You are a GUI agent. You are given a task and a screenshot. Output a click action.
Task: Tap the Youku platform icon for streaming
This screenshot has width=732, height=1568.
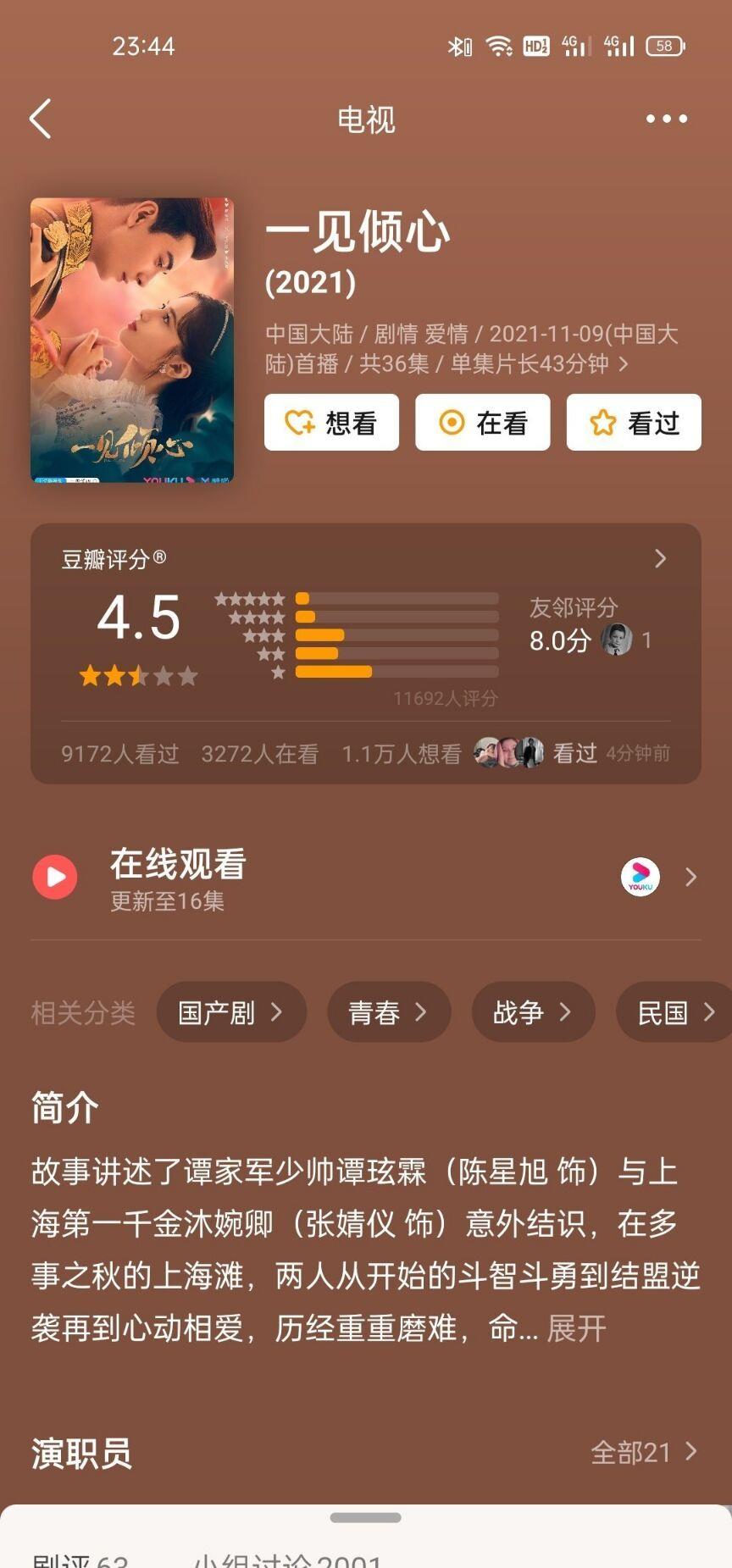click(x=640, y=878)
